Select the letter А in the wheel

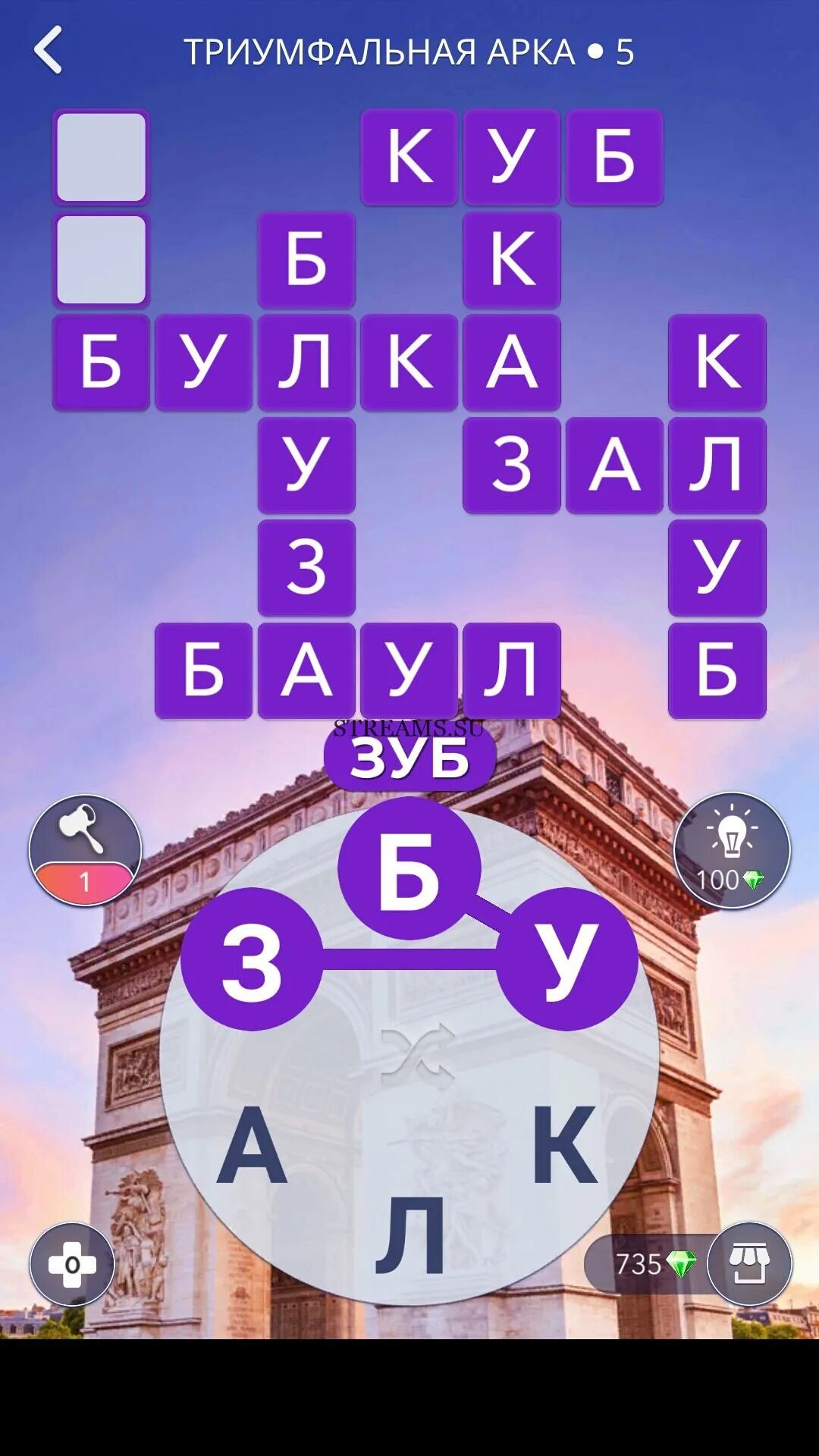[x=252, y=1146]
